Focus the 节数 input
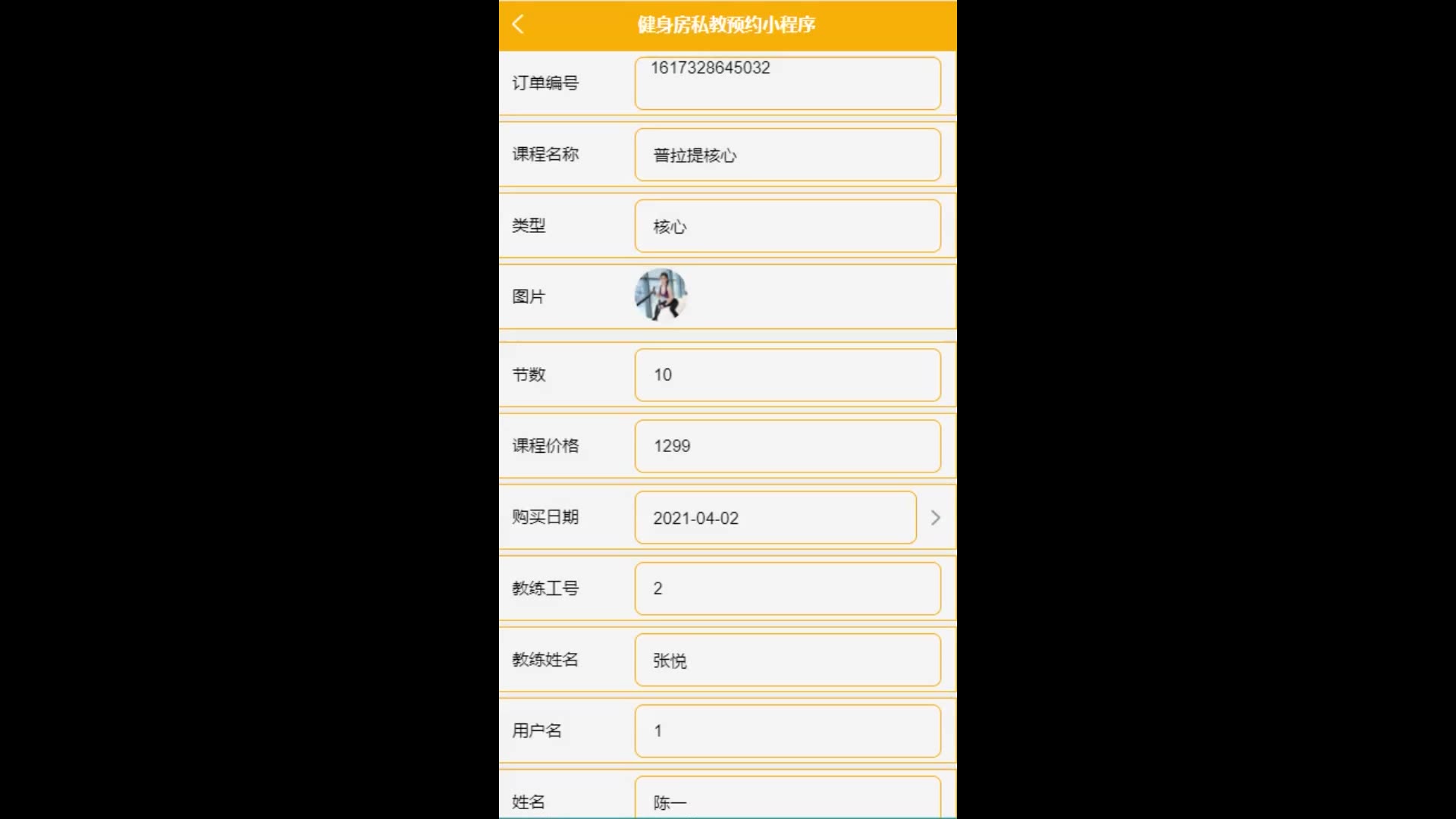The image size is (1456, 819). point(787,375)
